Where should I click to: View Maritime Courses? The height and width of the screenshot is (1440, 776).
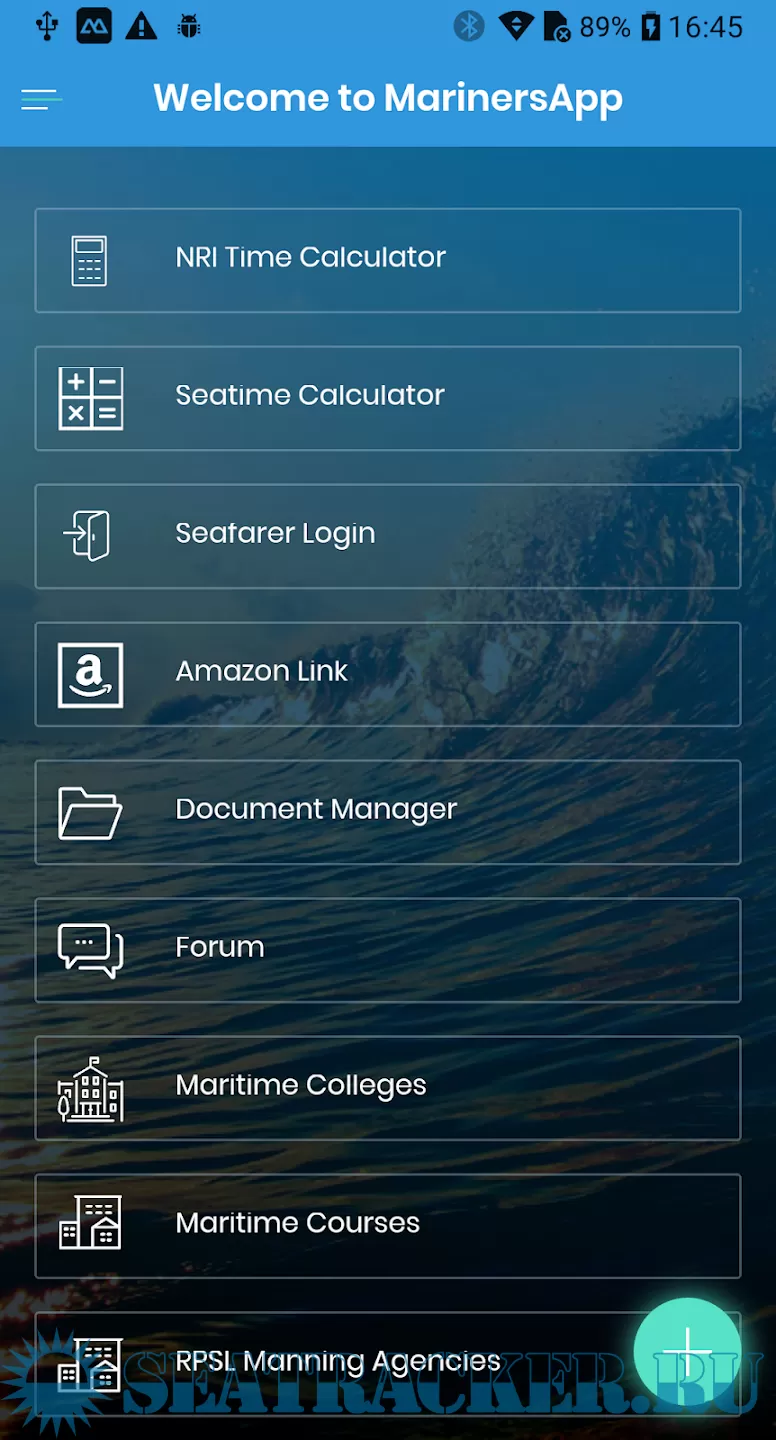pos(388,1226)
